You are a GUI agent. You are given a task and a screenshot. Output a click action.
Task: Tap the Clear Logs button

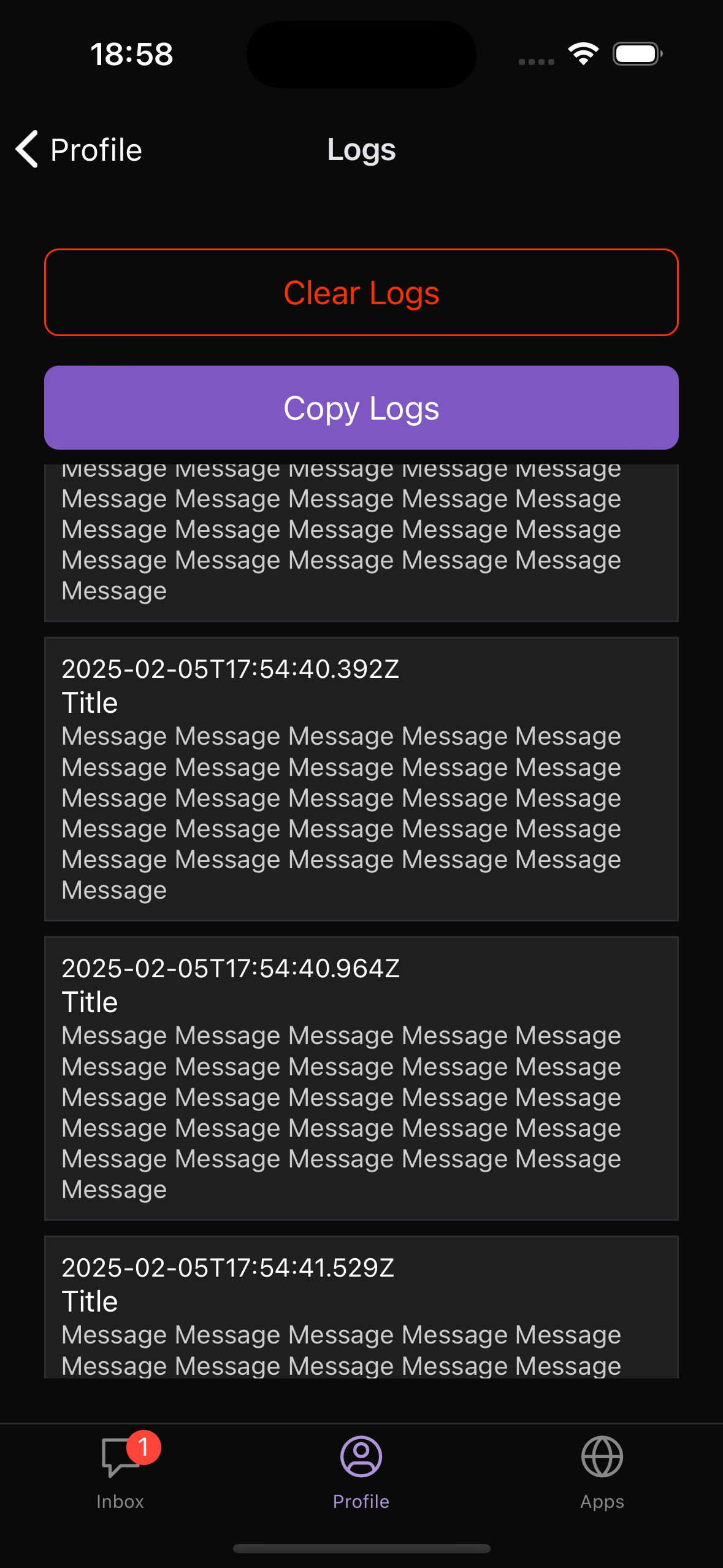(x=361, y=293)
